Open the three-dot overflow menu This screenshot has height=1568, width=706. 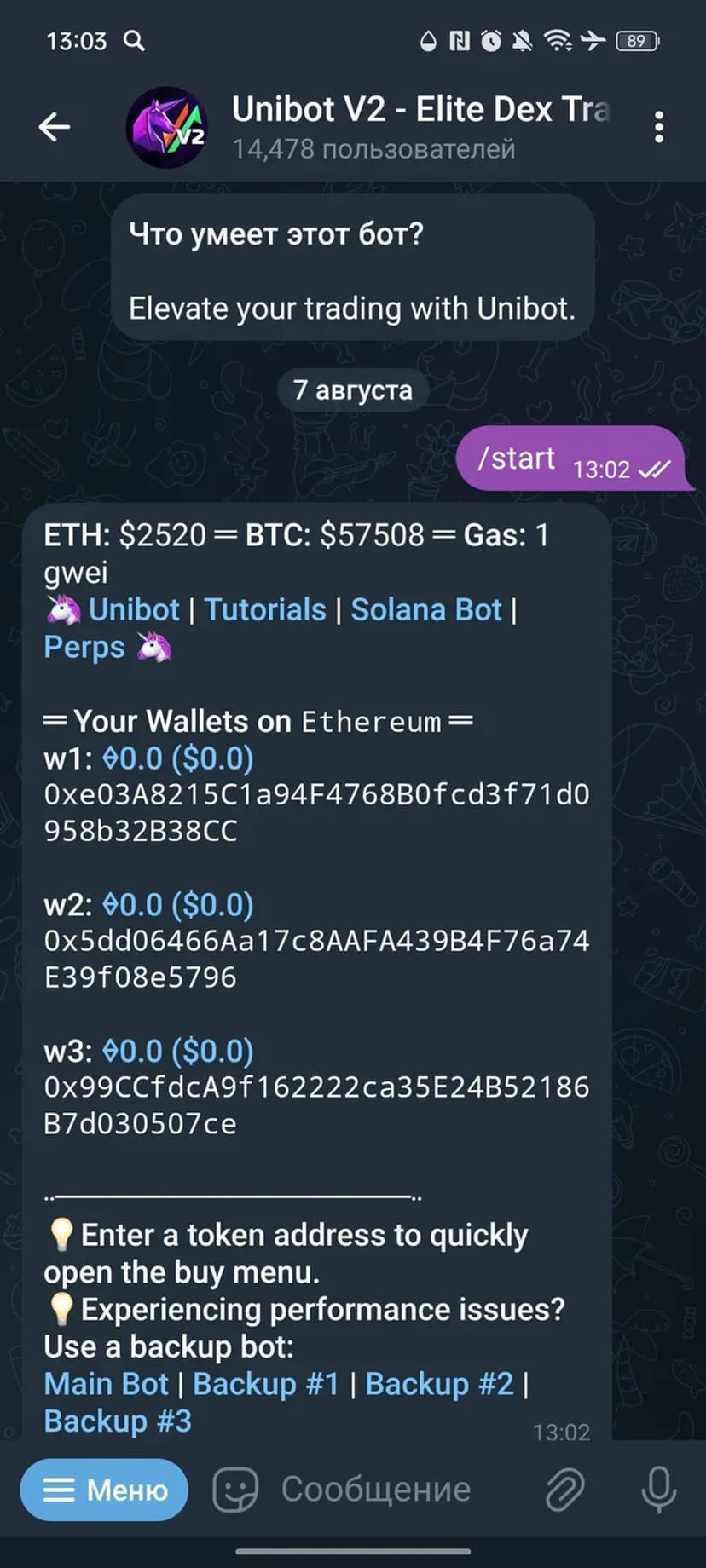coord(658,128)
